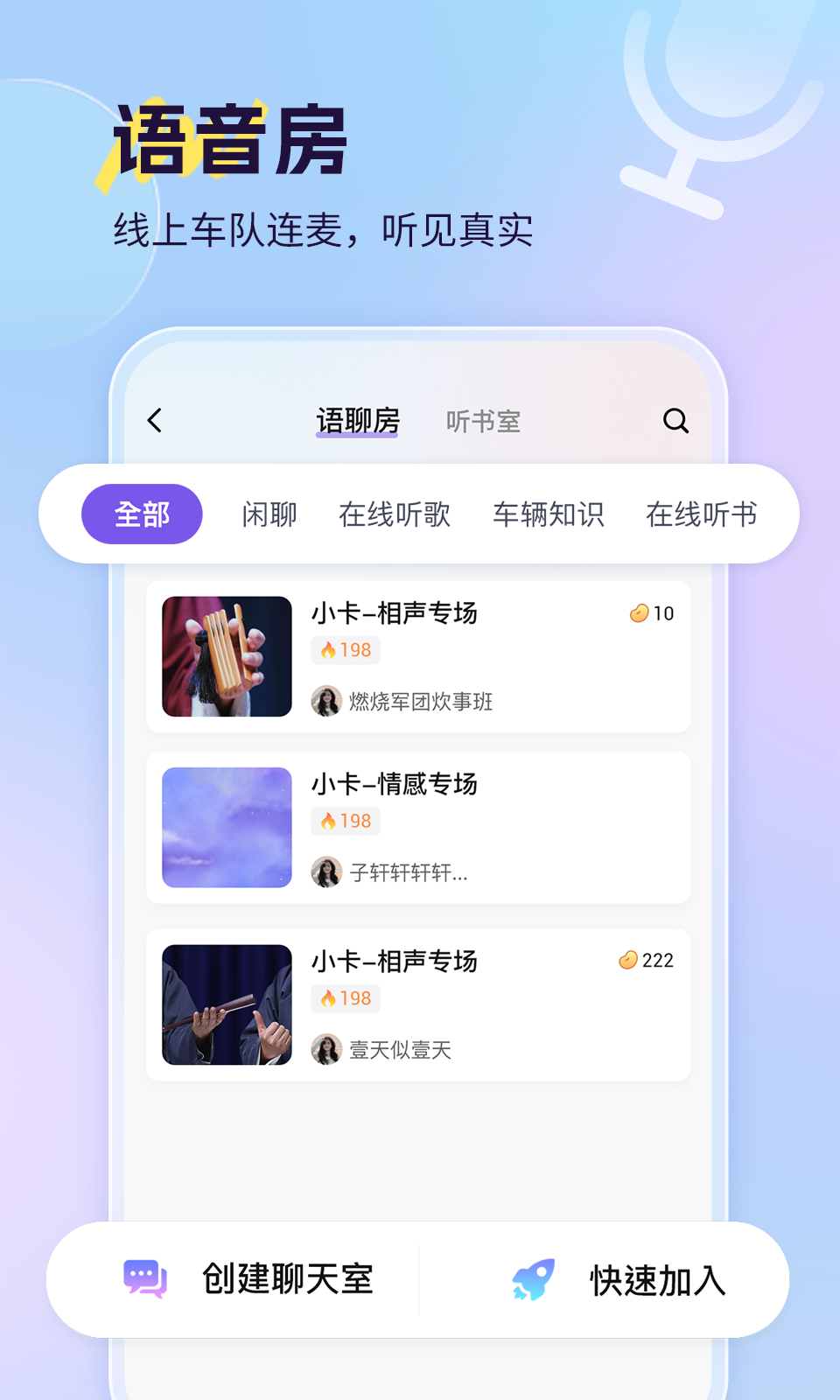Open host profile 子轩轩轩轩 avatar
This screenshot has height=1400, width=840.
[326, 872]
